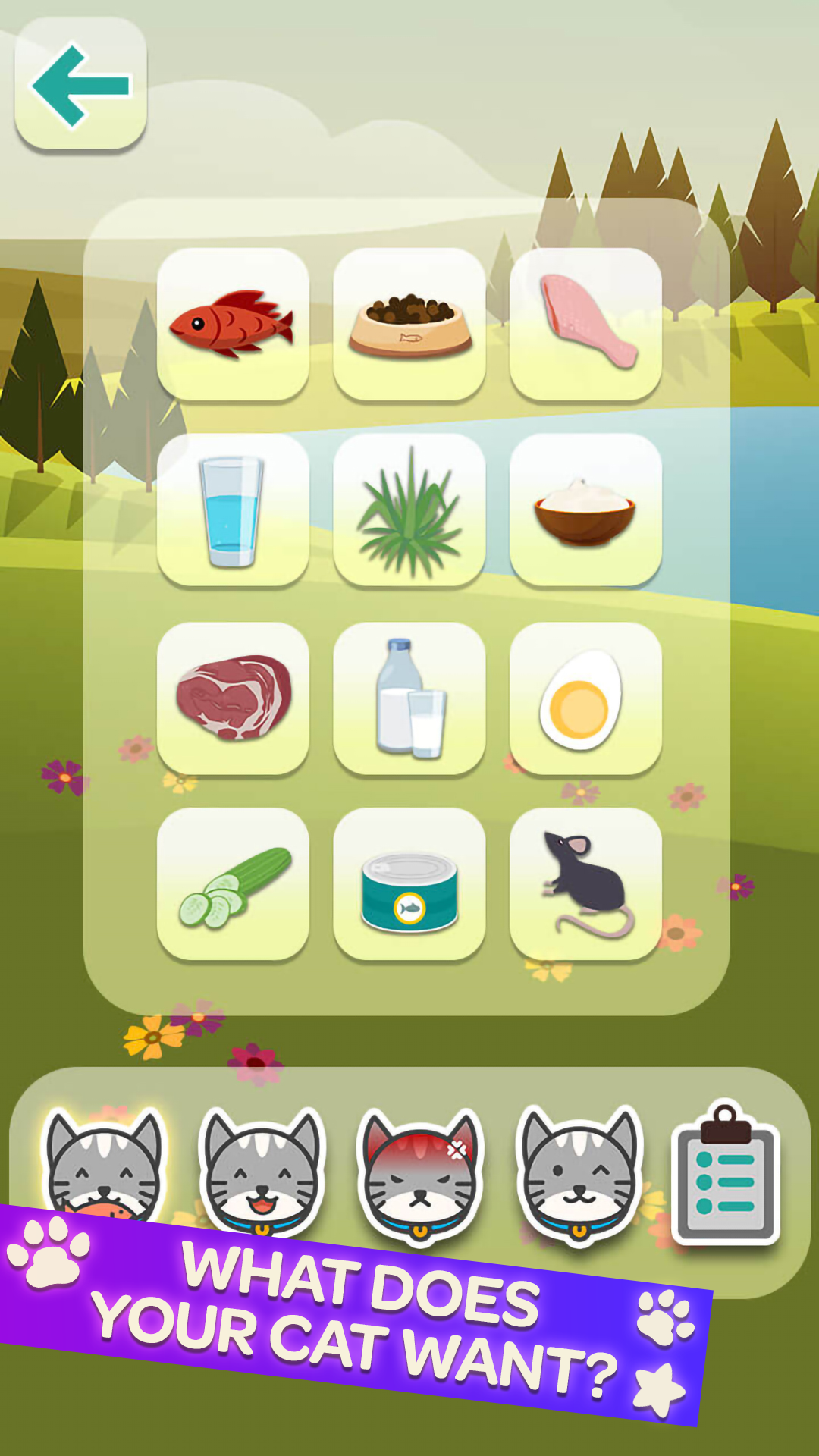Pick the raw chicken leg tile
Screen dimensions: 819x1456
[x=585, y=324]
